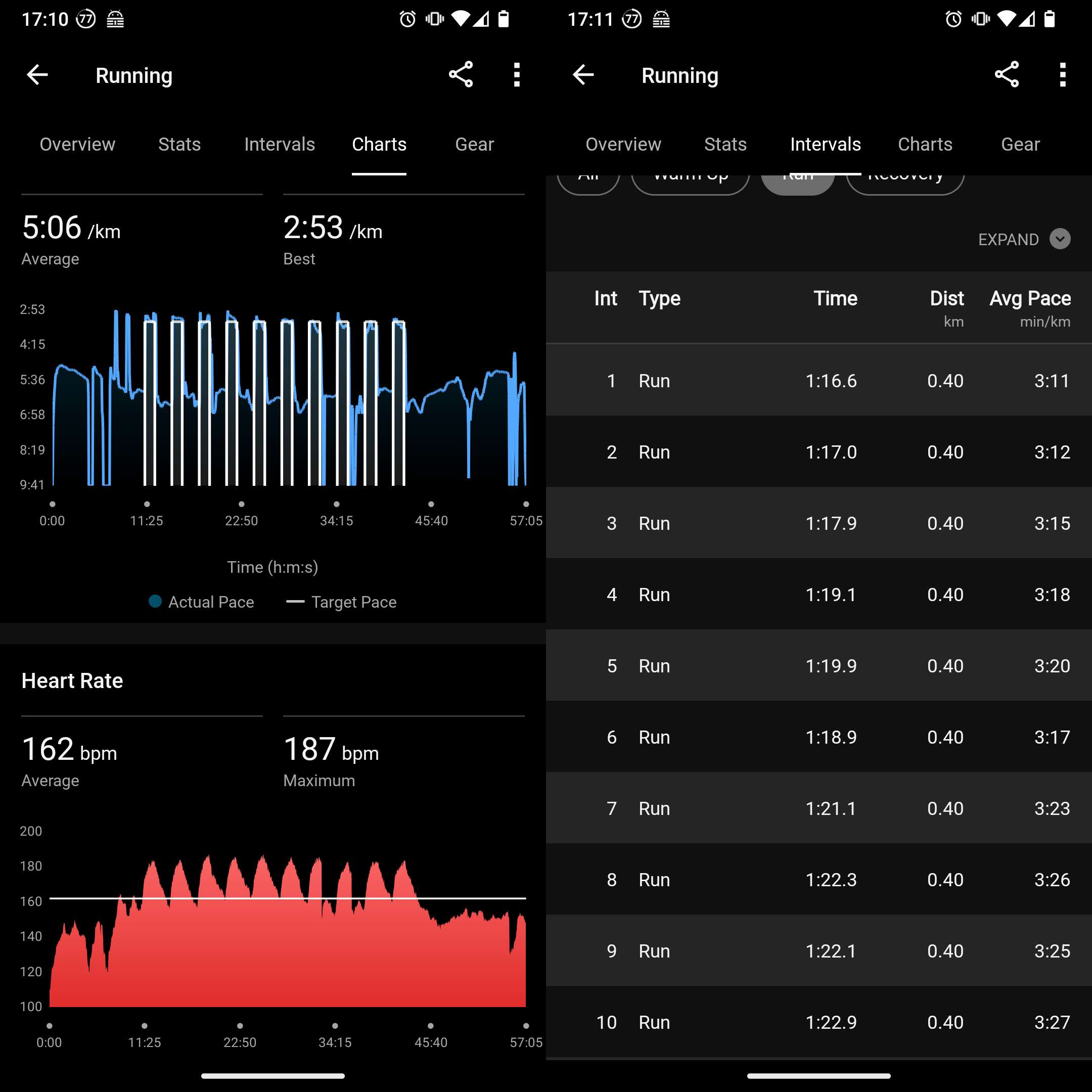The image size is (1092, 1092).
Task: Open Gear tab on the Intervals screen
Action: pos(1020,144)
